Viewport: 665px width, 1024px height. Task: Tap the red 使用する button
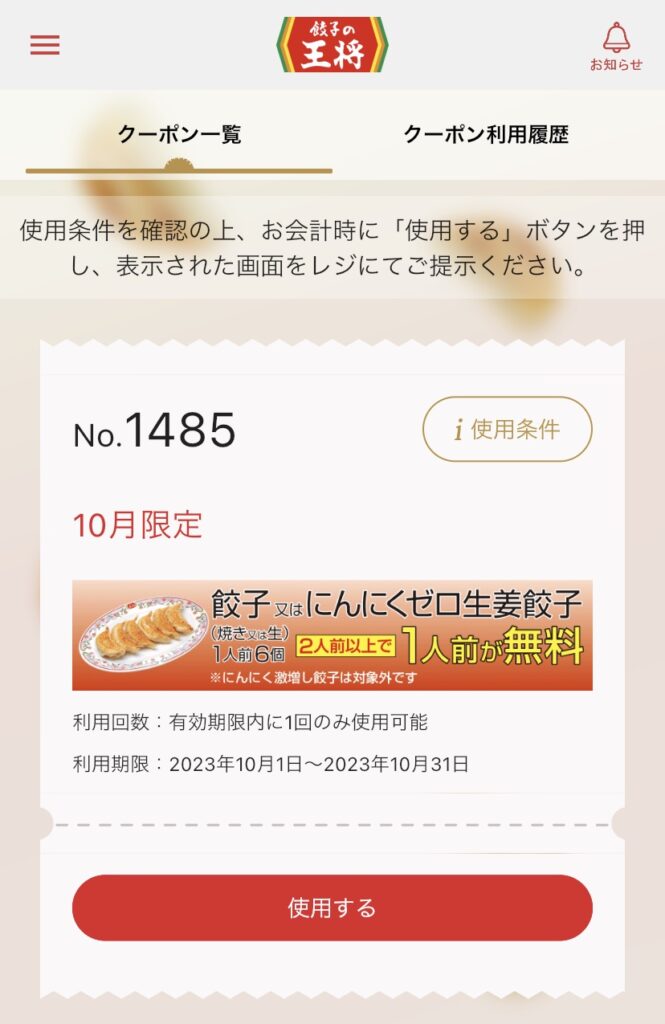click(x=332, y=908)
